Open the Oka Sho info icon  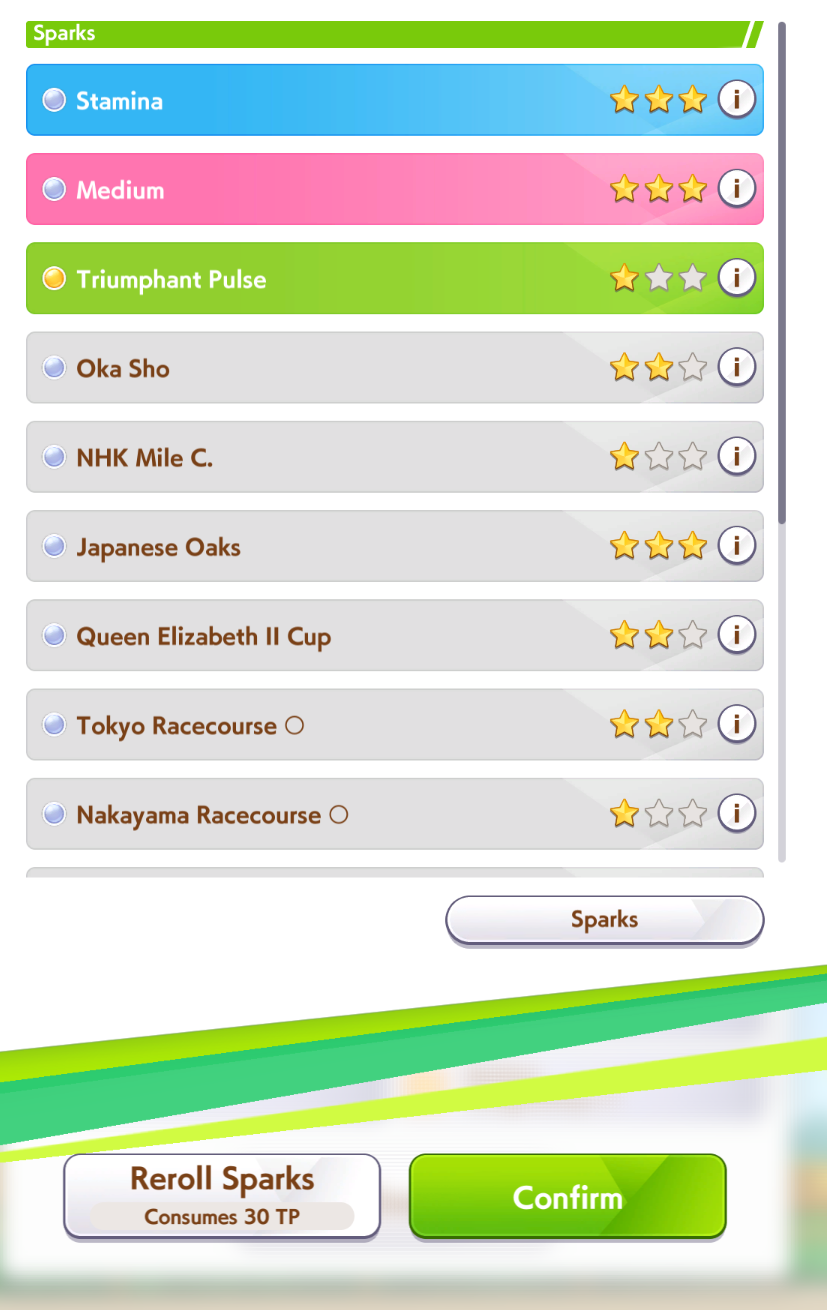click(x=737, y=367)
